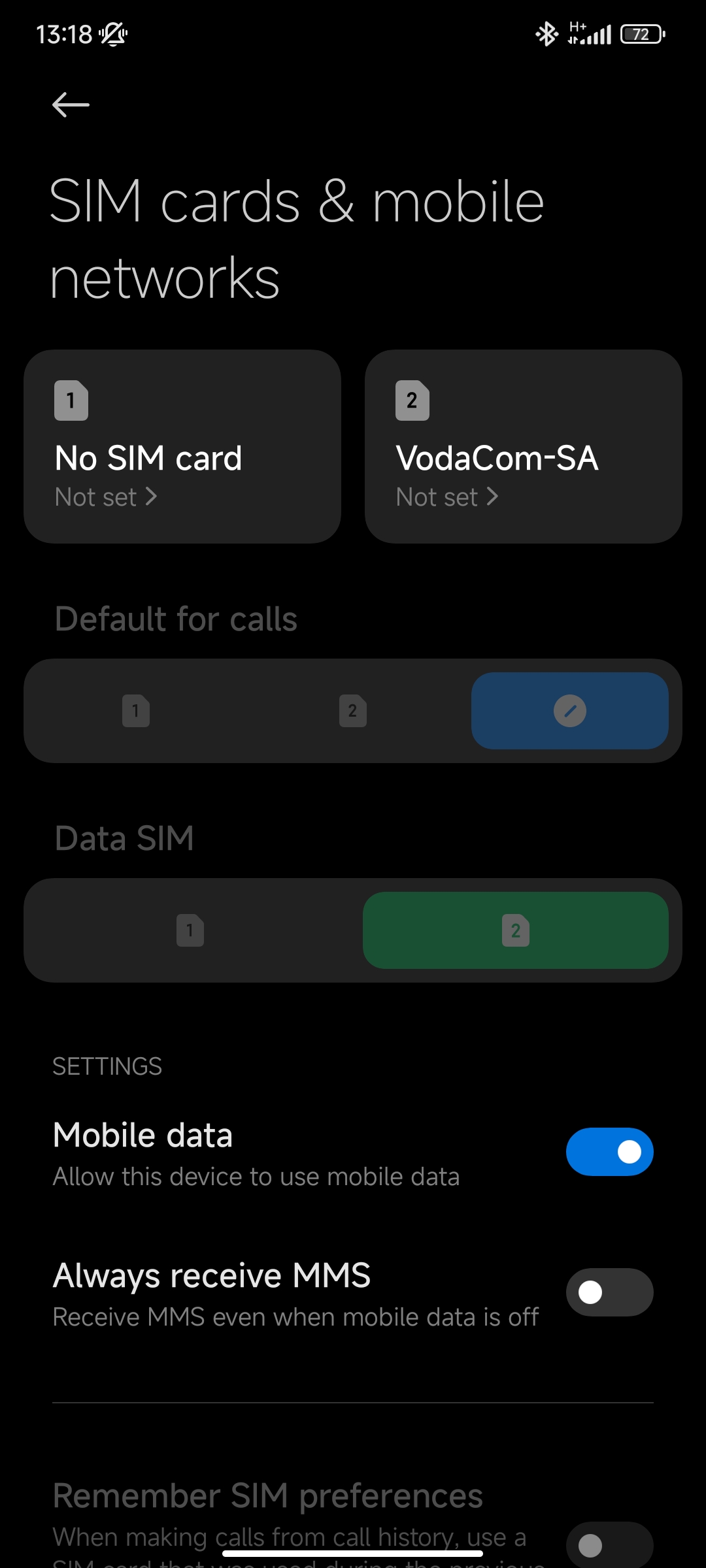Toggle Remember SIM preferences
This screenshot has height=1568, width=706.
pos(609,1545)
